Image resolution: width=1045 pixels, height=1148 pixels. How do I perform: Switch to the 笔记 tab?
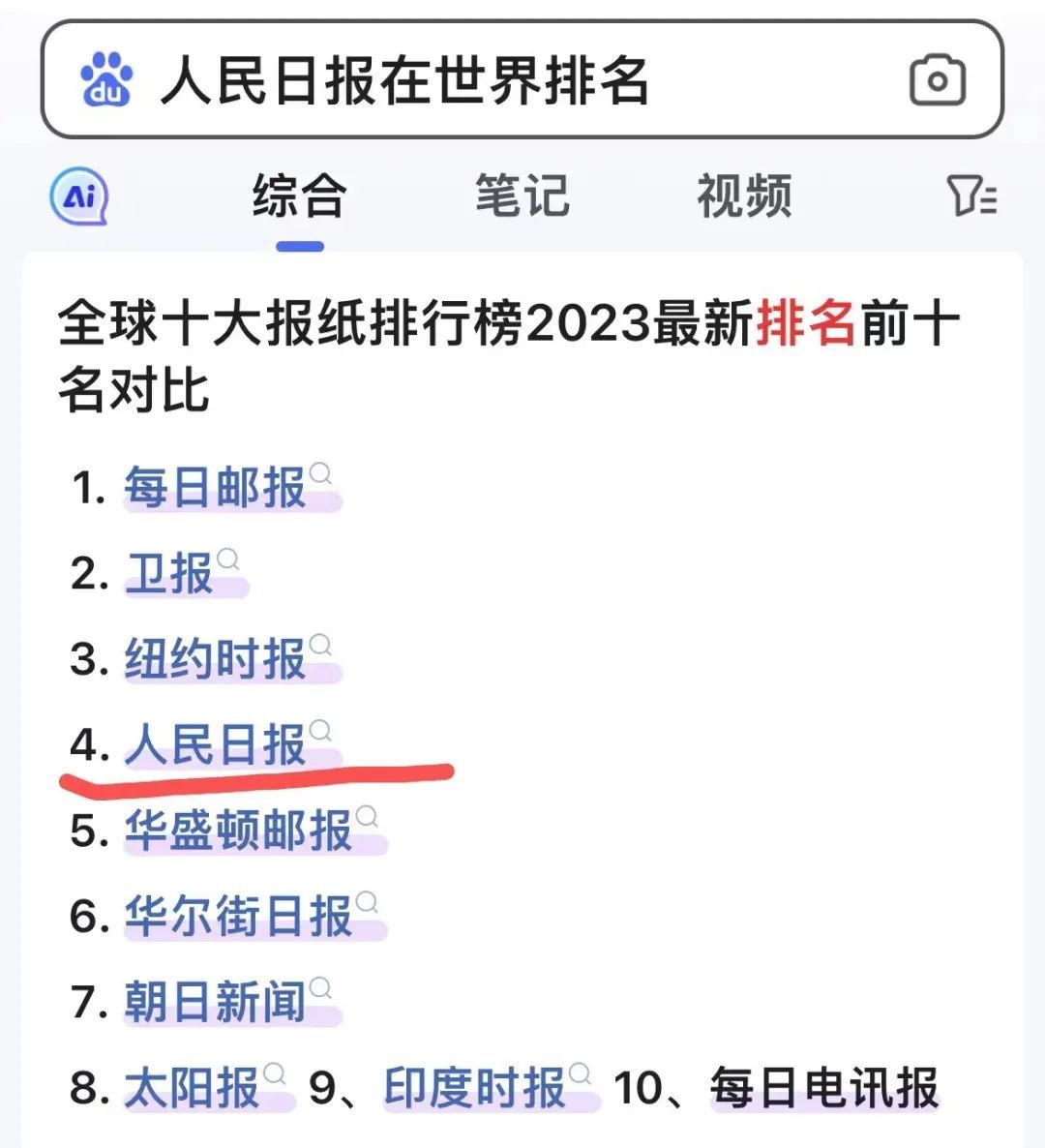point(522,196)
